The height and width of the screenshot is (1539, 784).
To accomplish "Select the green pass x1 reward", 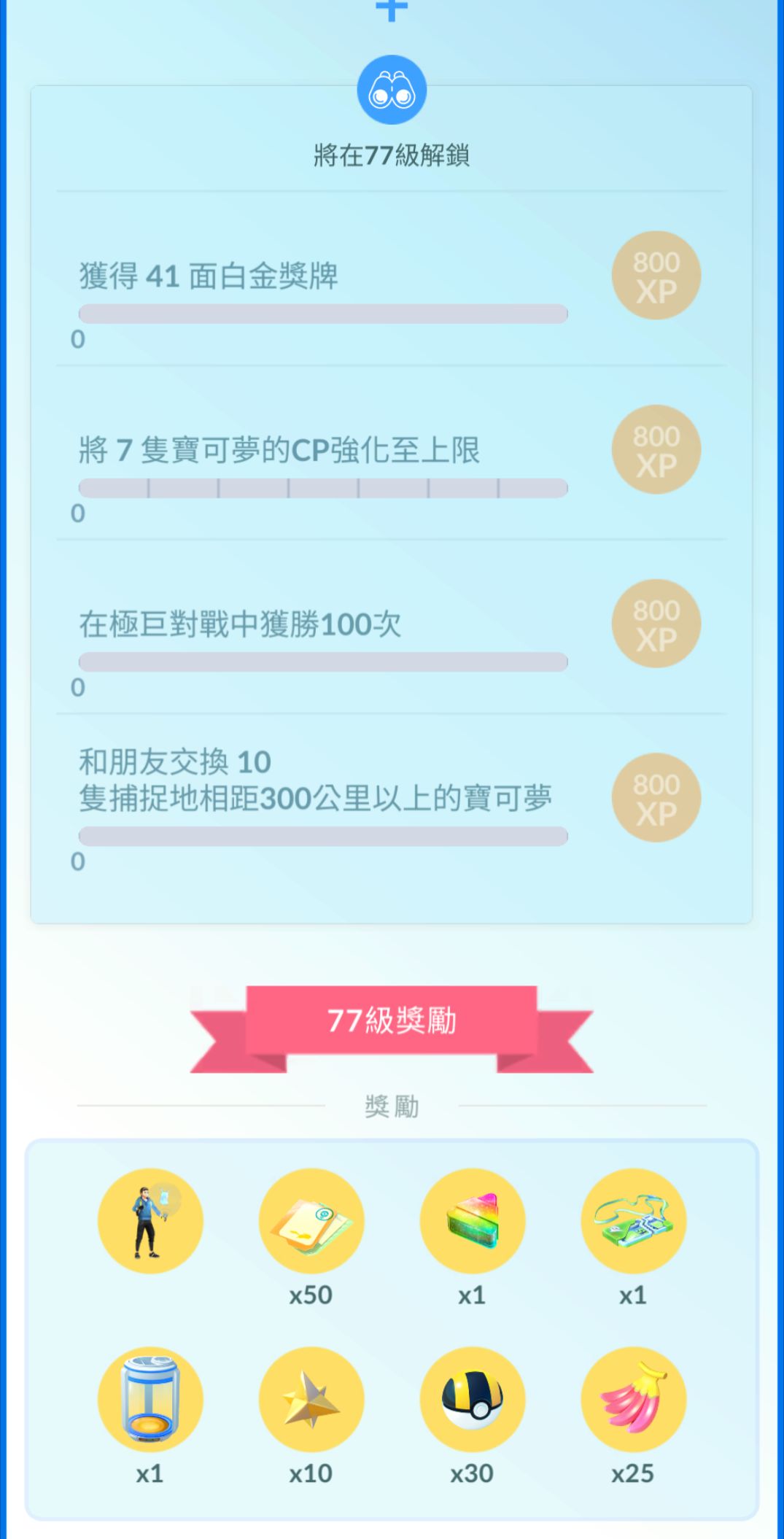I will [633, 1221].
